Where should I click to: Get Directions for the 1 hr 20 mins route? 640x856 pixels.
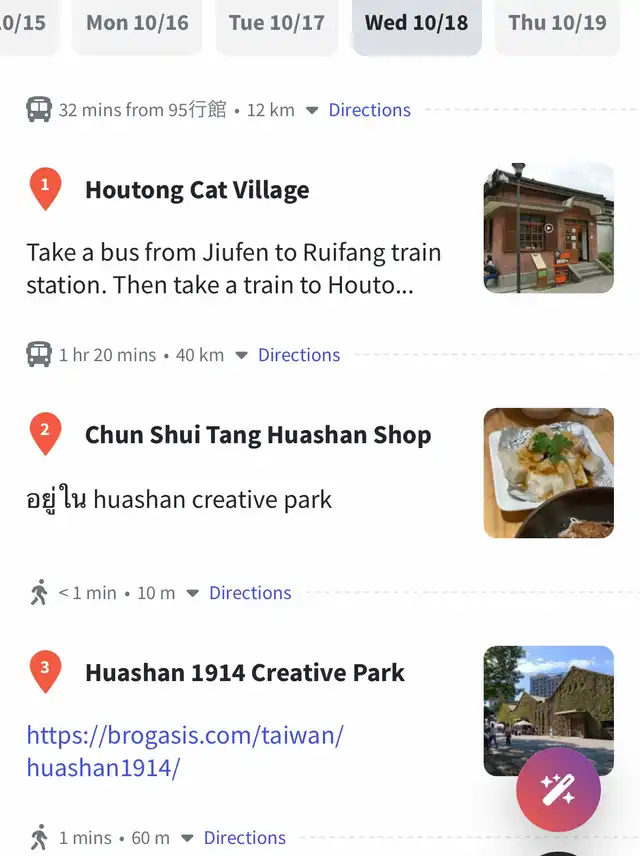pyautogui.click(x=298, y=355)
